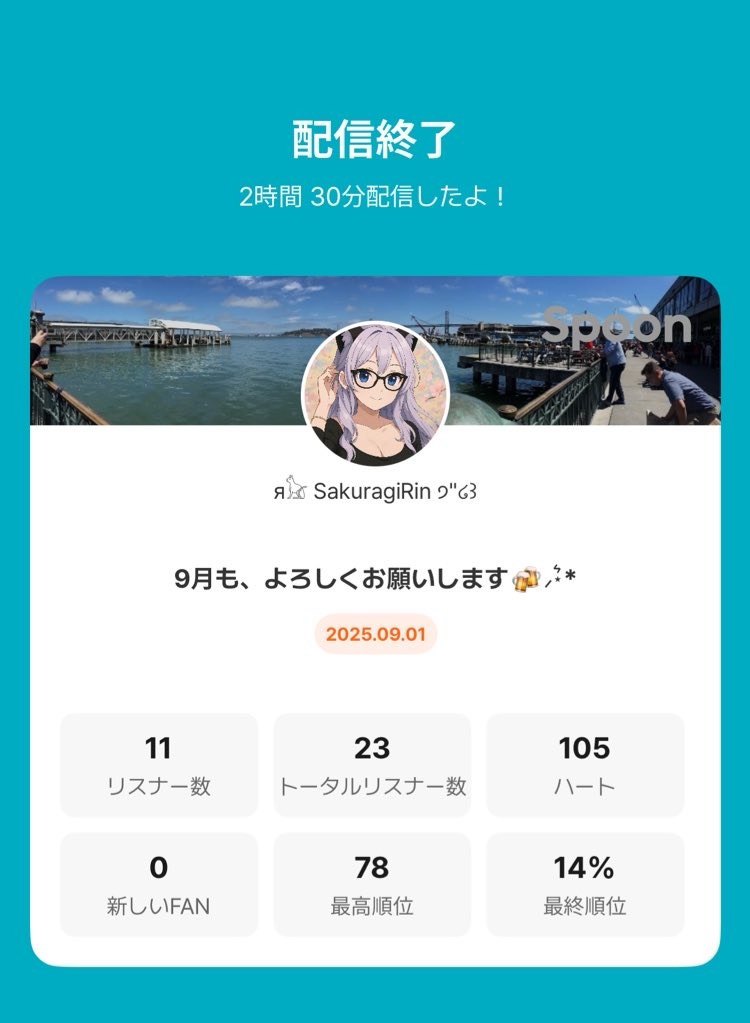This screenshot has width=750, height=1023.
Task: Select the 最終順位 stat card
Action: tap(585, 883)
